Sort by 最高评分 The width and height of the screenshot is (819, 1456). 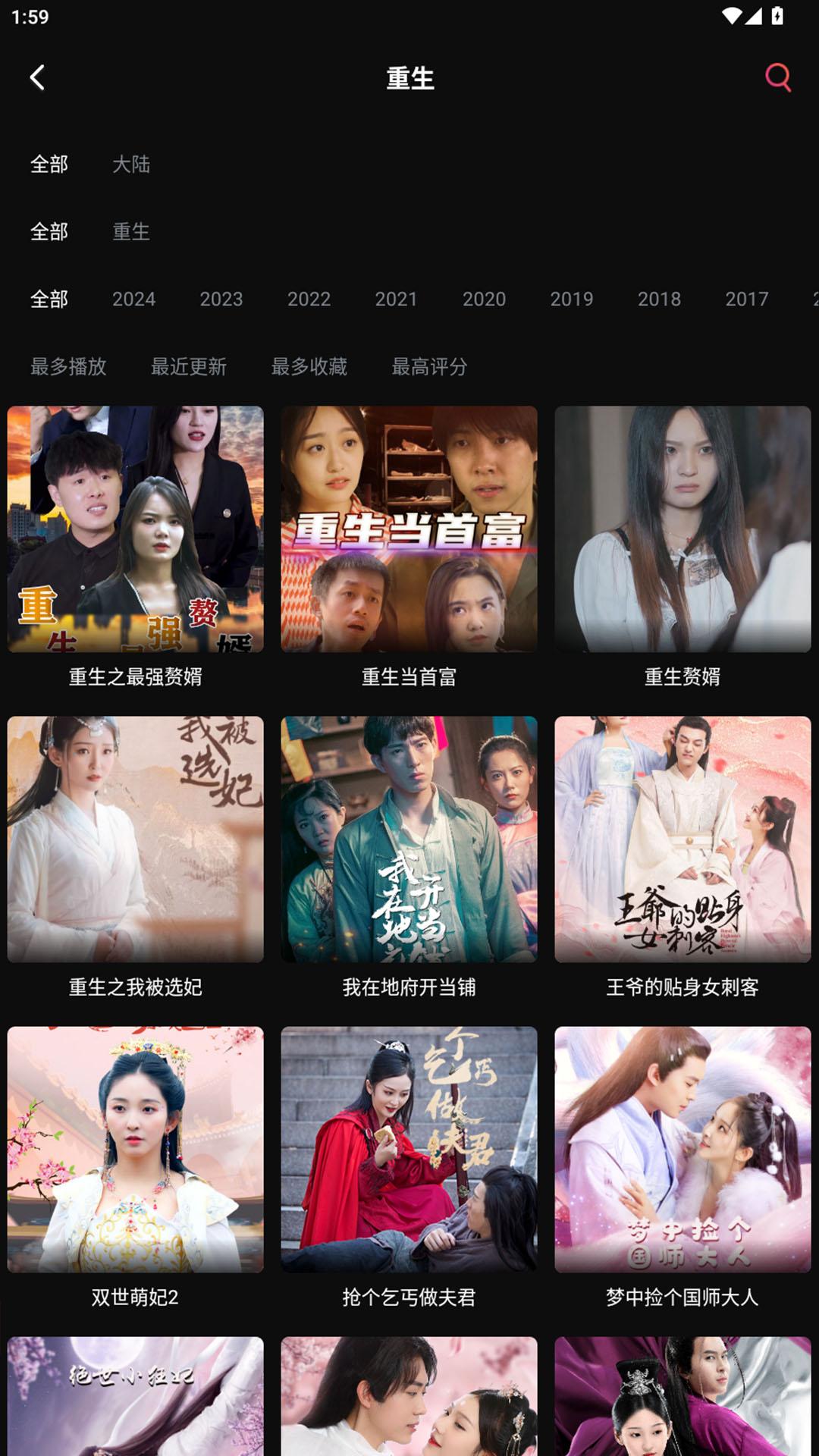click(x=428, y=367)
